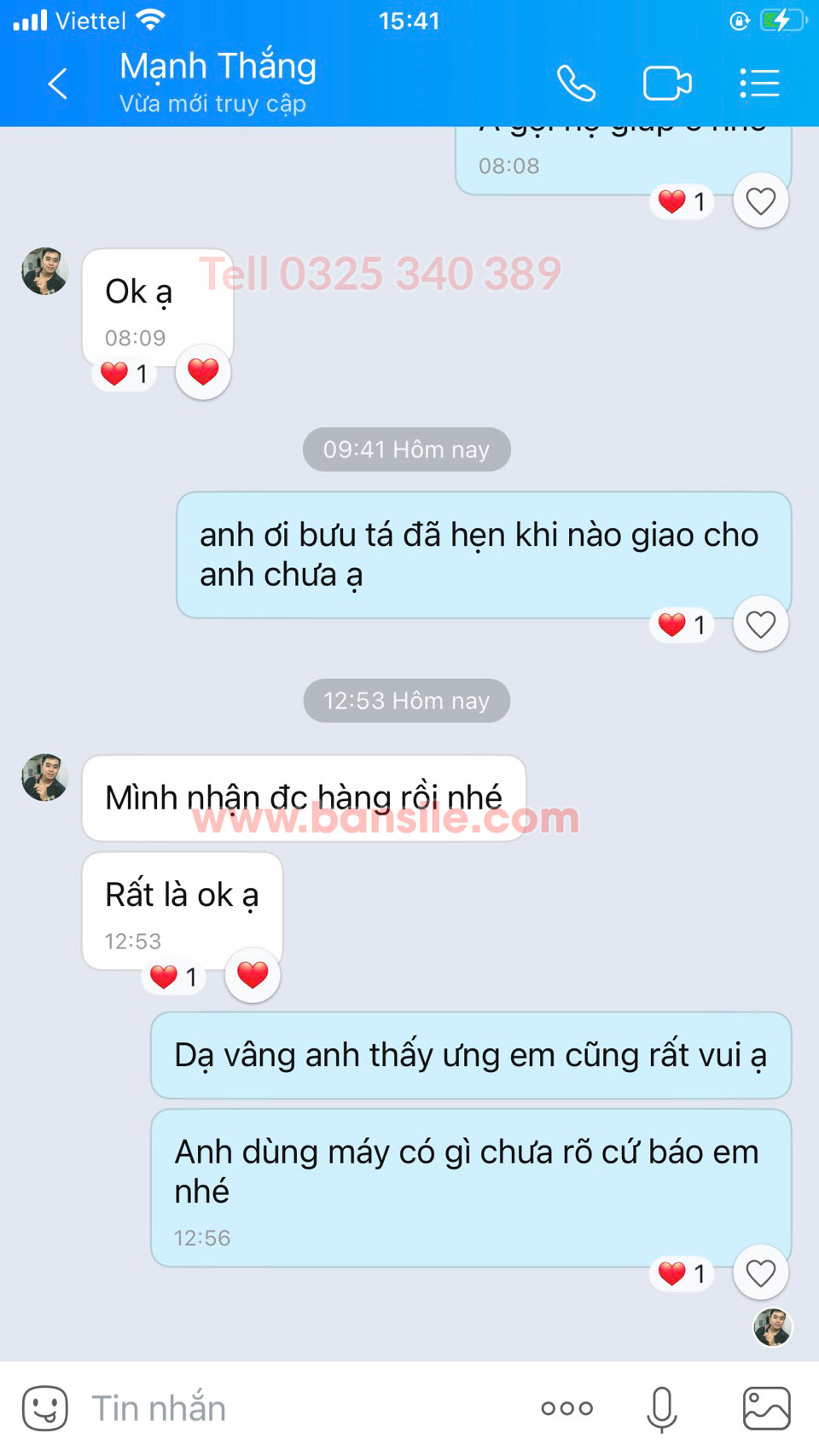Start a video call with Mạnh Thắng
The image size is (819, 1456).
[x=666, y=84]
